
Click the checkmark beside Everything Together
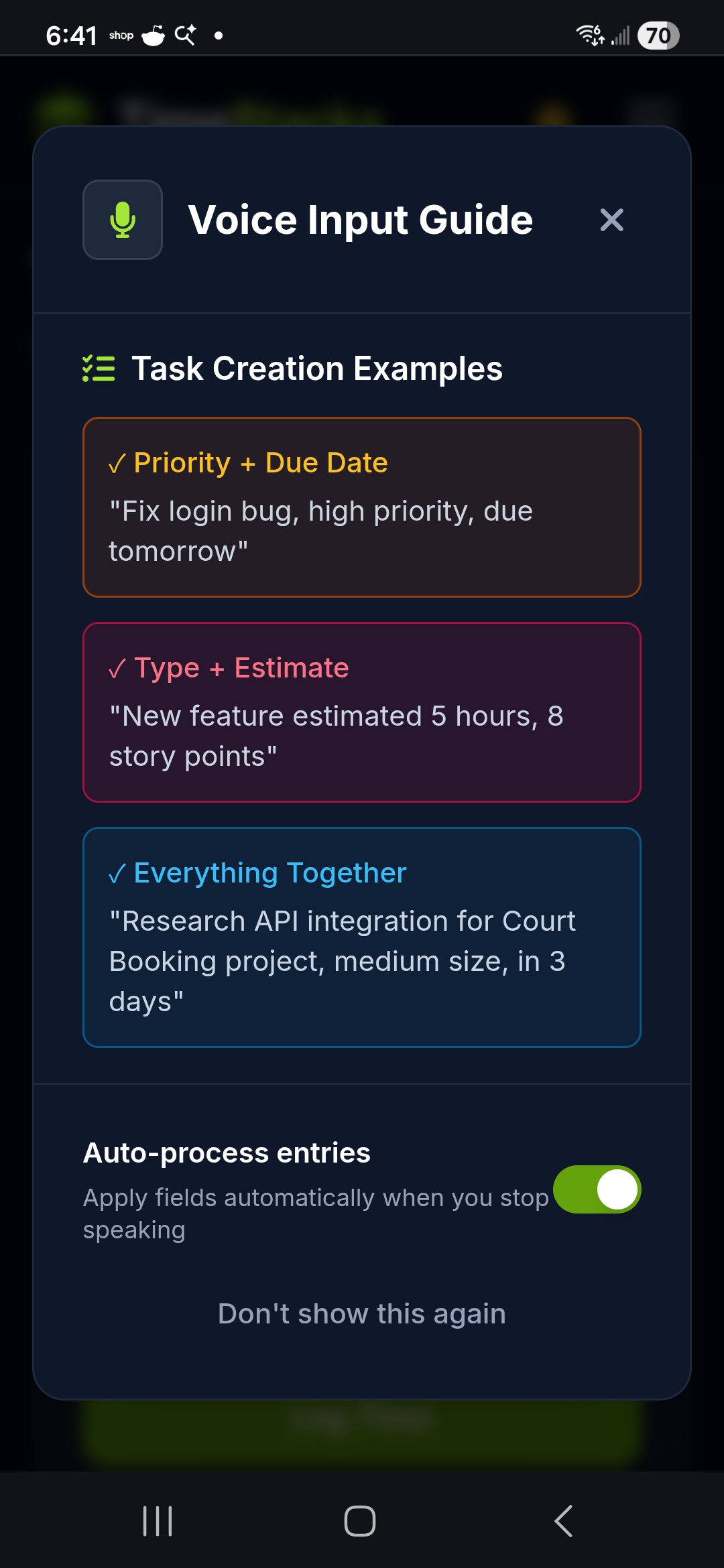(x=117, y=872)
